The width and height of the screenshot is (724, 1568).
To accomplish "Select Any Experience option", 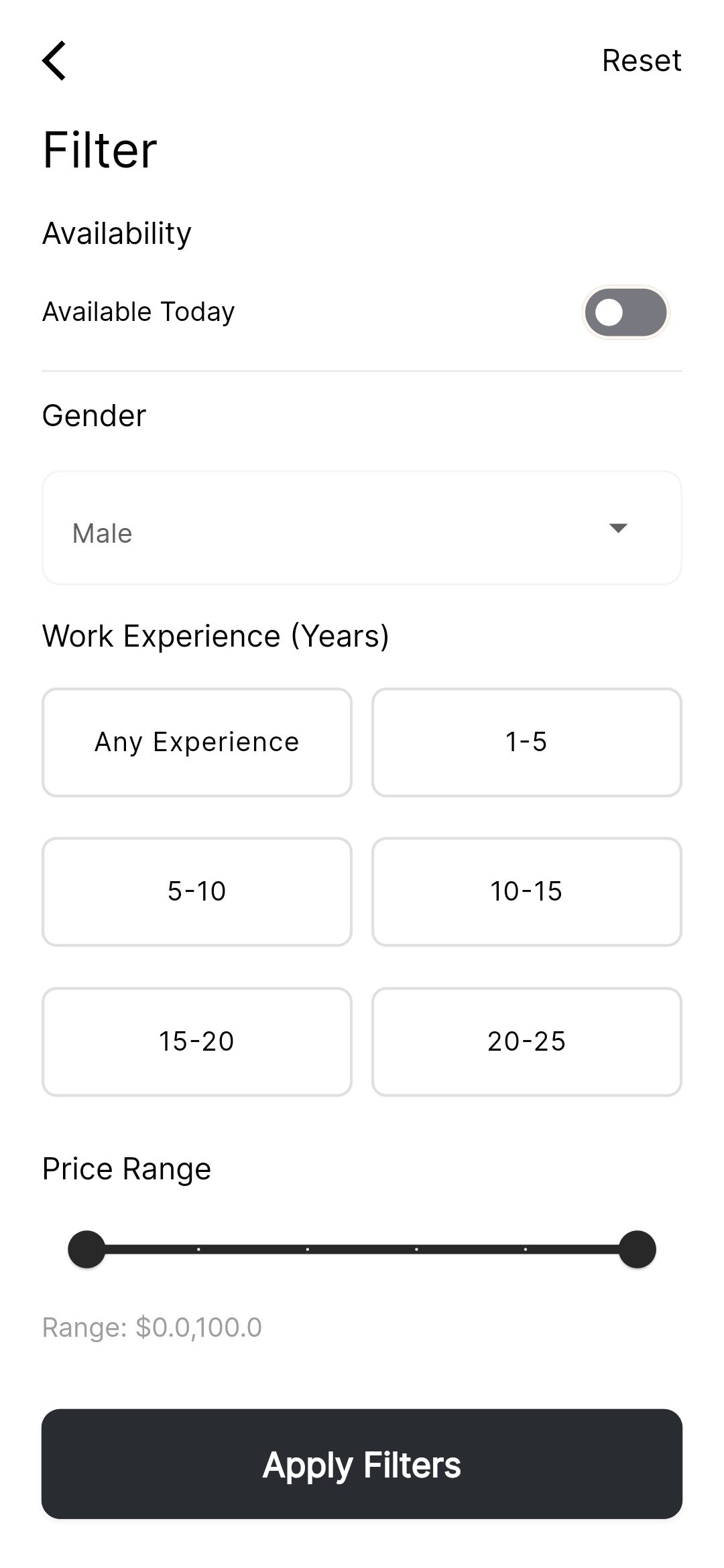I will click(x=197, y=742).
